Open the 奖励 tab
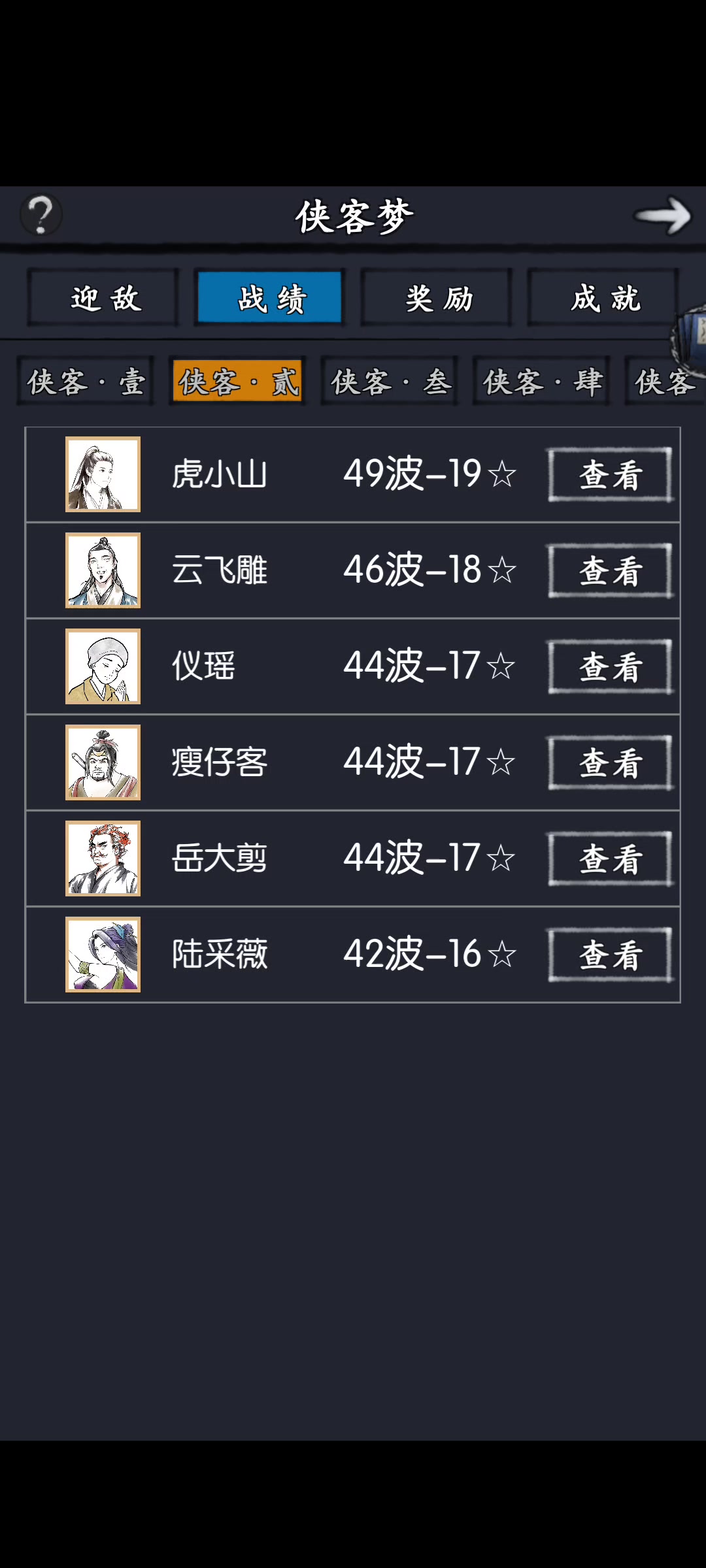 (x=437, y=299)
